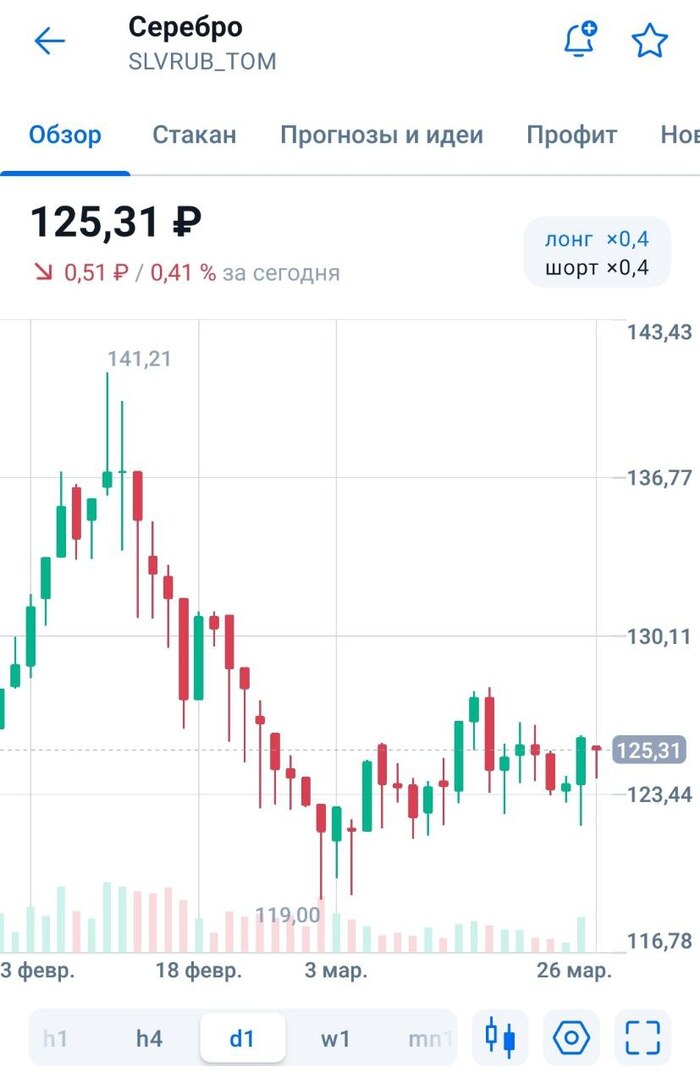Add a price alert with the bell

click(x=580, y=41)
